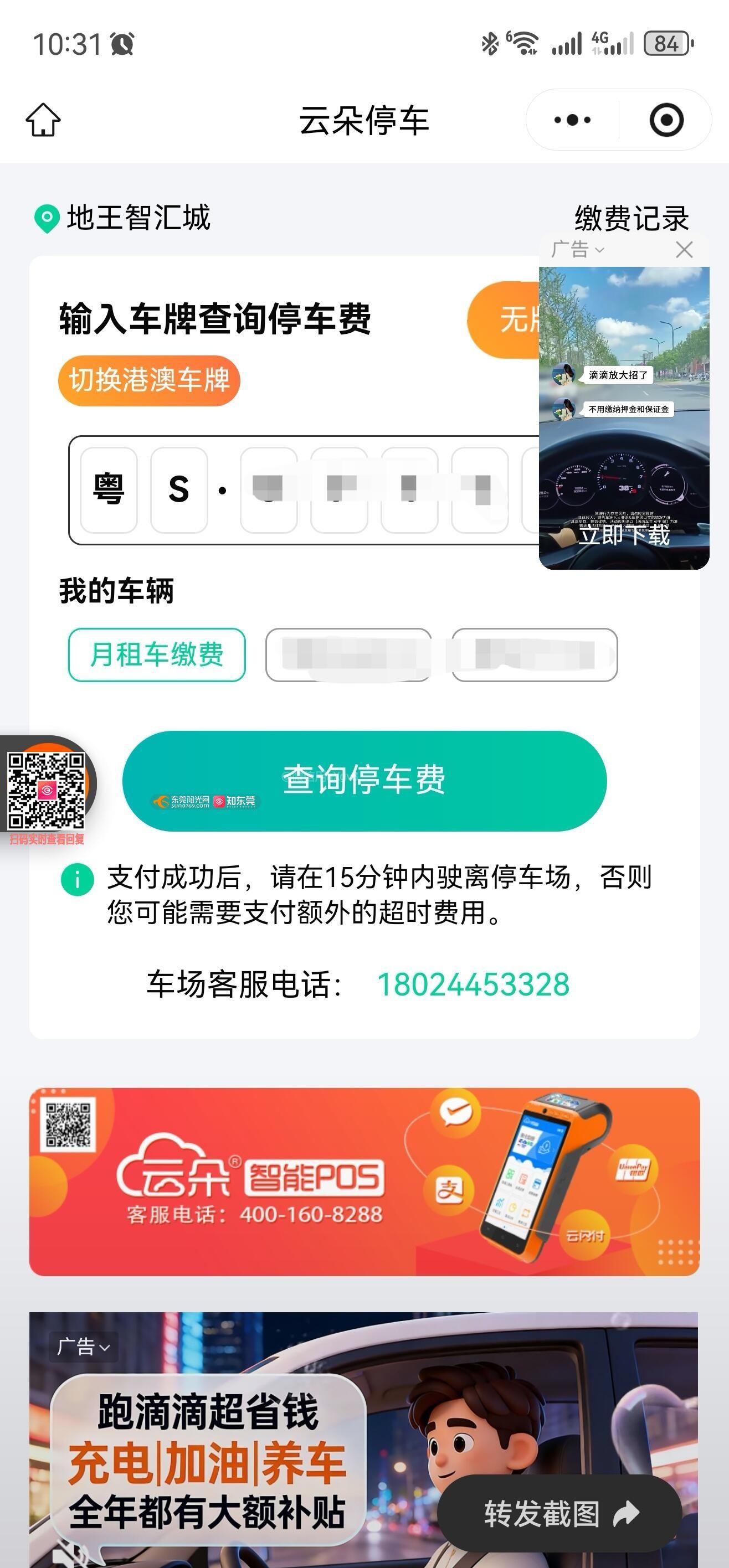The image size is (729, 1568).
Task: Tap 转发截图 to forward the screenshot
Action: (x=559, y=1513)
